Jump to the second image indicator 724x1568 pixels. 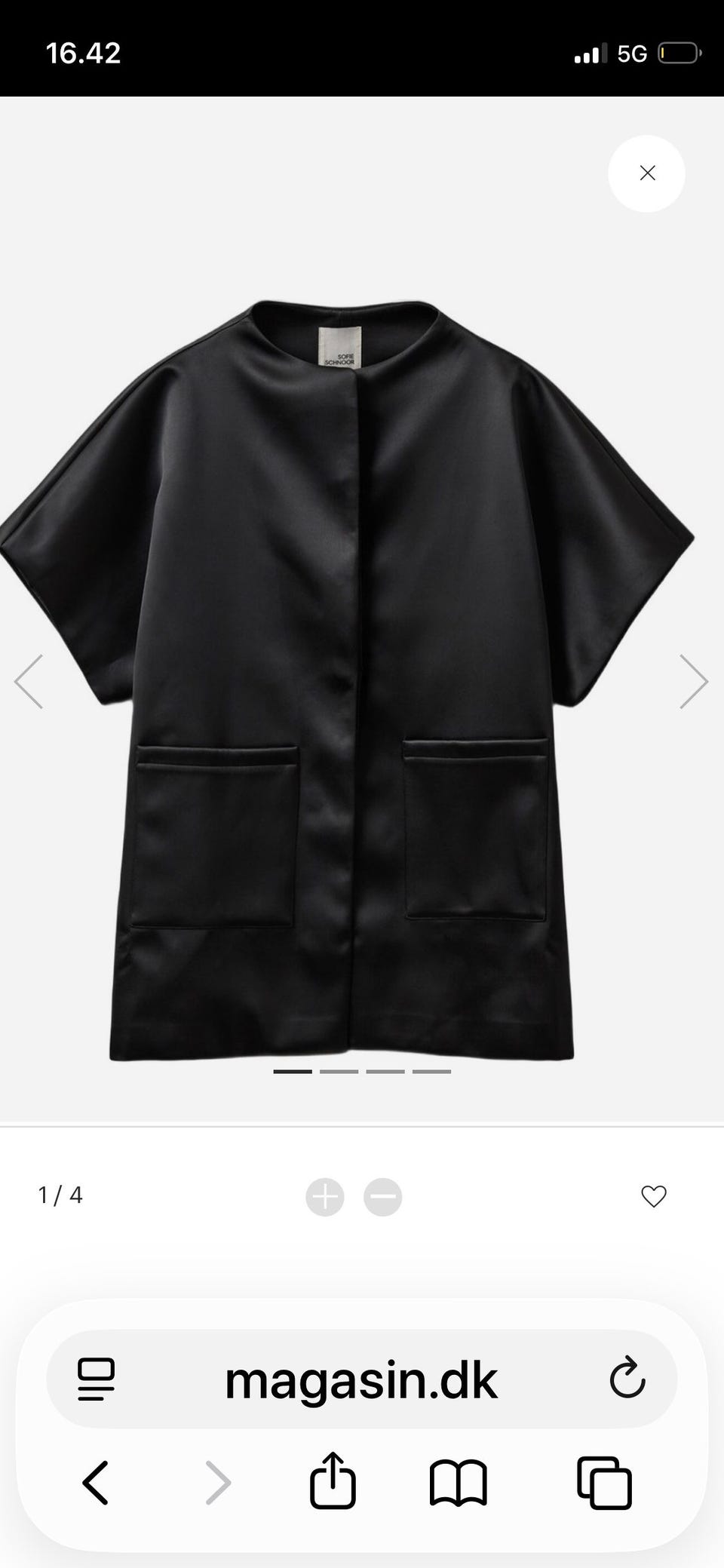pyautogui.click(x=339, y=1072)
